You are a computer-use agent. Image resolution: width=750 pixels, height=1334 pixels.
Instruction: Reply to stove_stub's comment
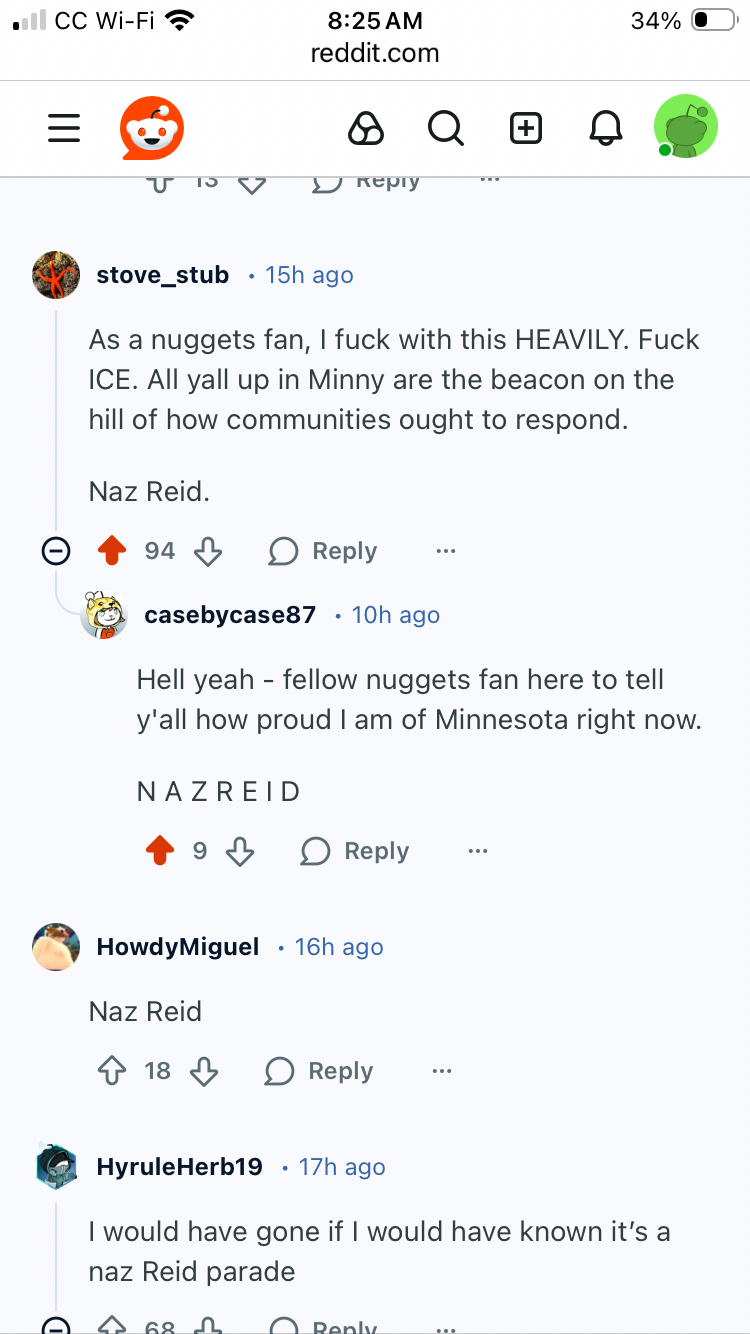[x=324, y=551]
